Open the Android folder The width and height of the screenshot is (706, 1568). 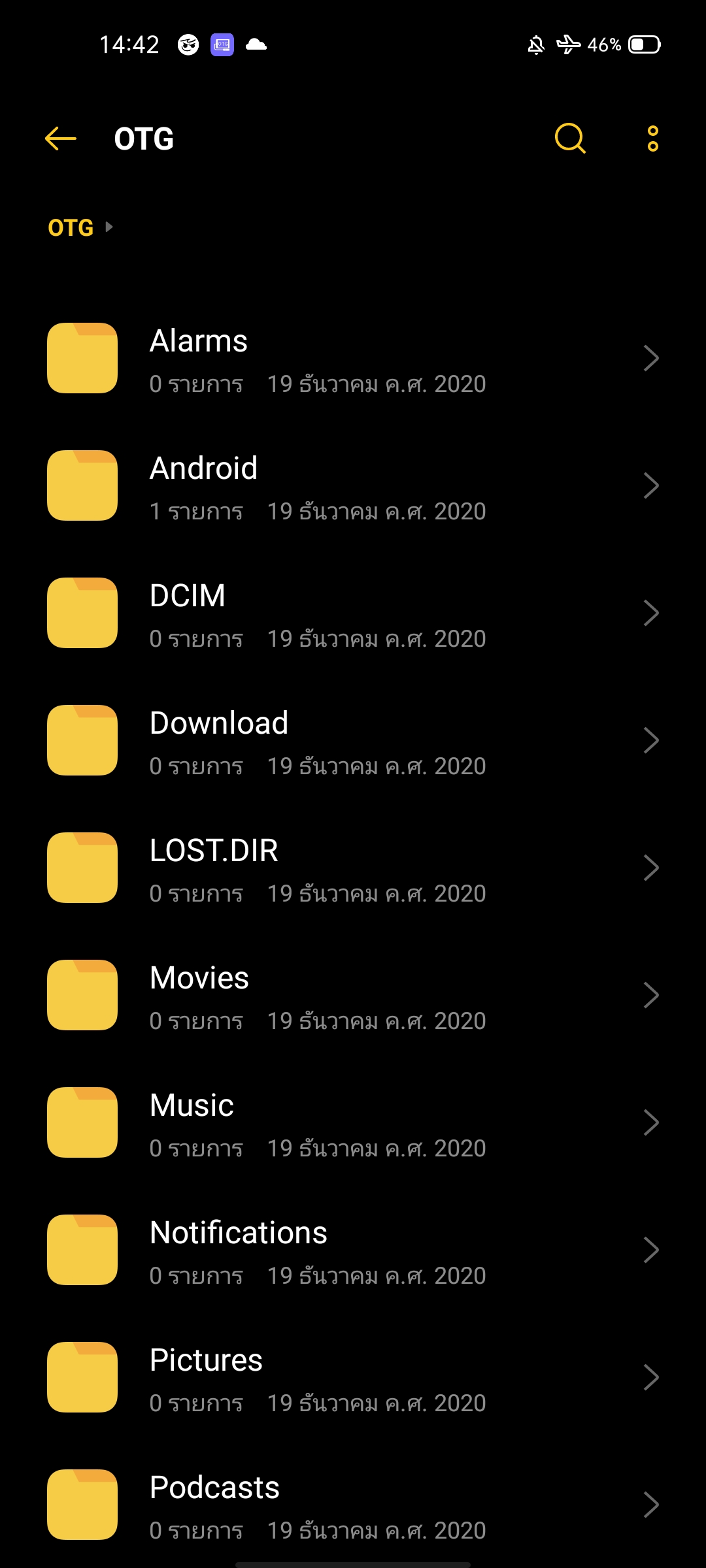(x=353, y=486)
